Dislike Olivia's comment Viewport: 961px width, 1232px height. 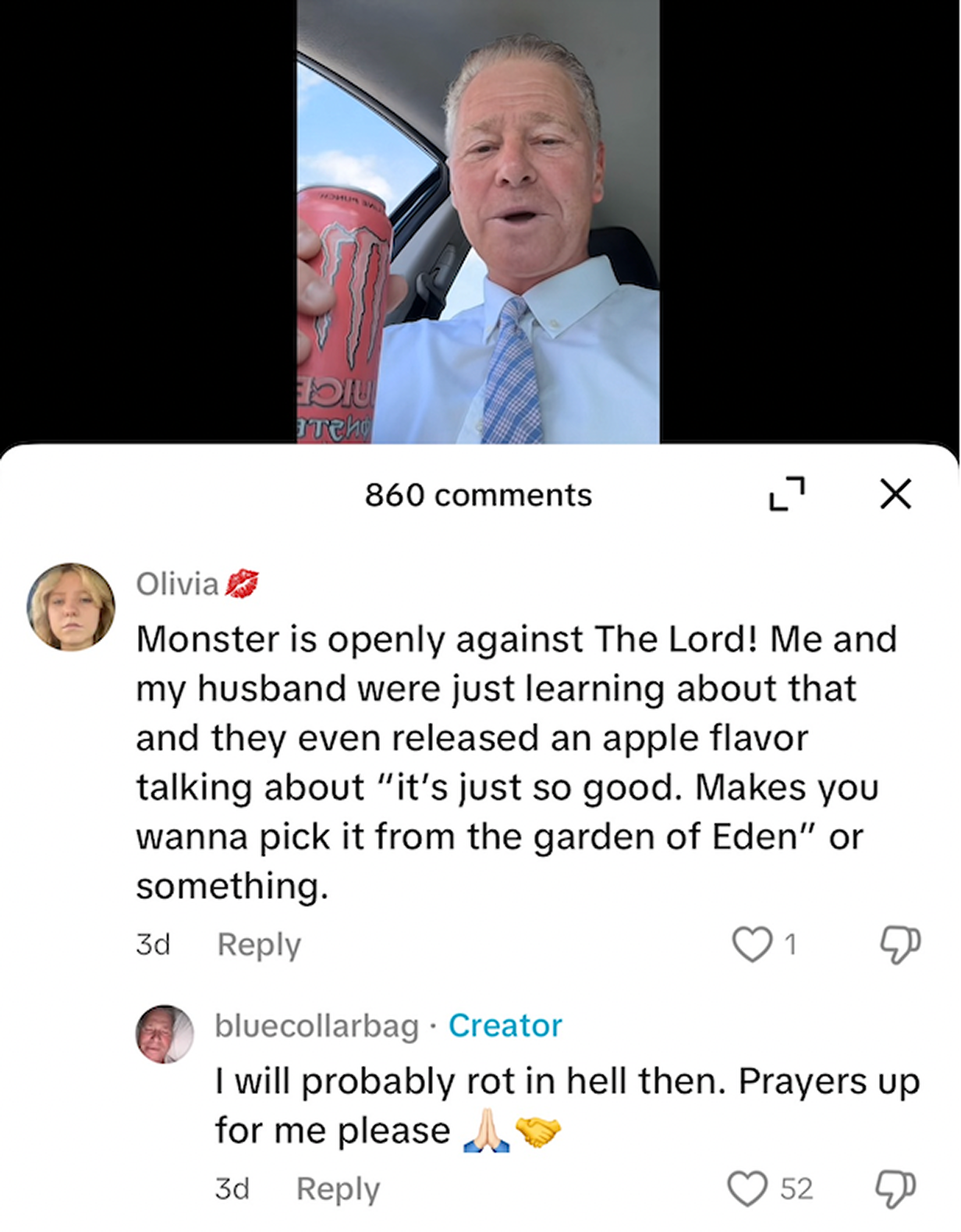[900, 944]
